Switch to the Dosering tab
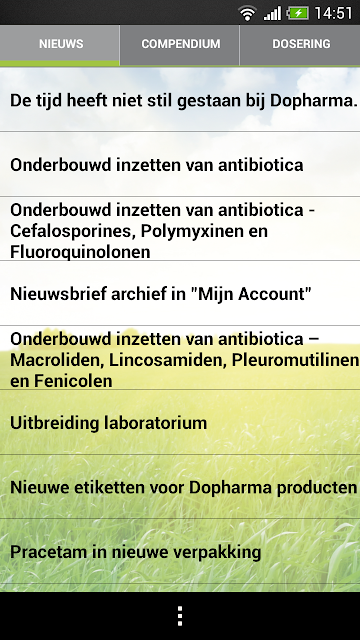360x640 pixels. pyautogui.click(x=300, y=45)
